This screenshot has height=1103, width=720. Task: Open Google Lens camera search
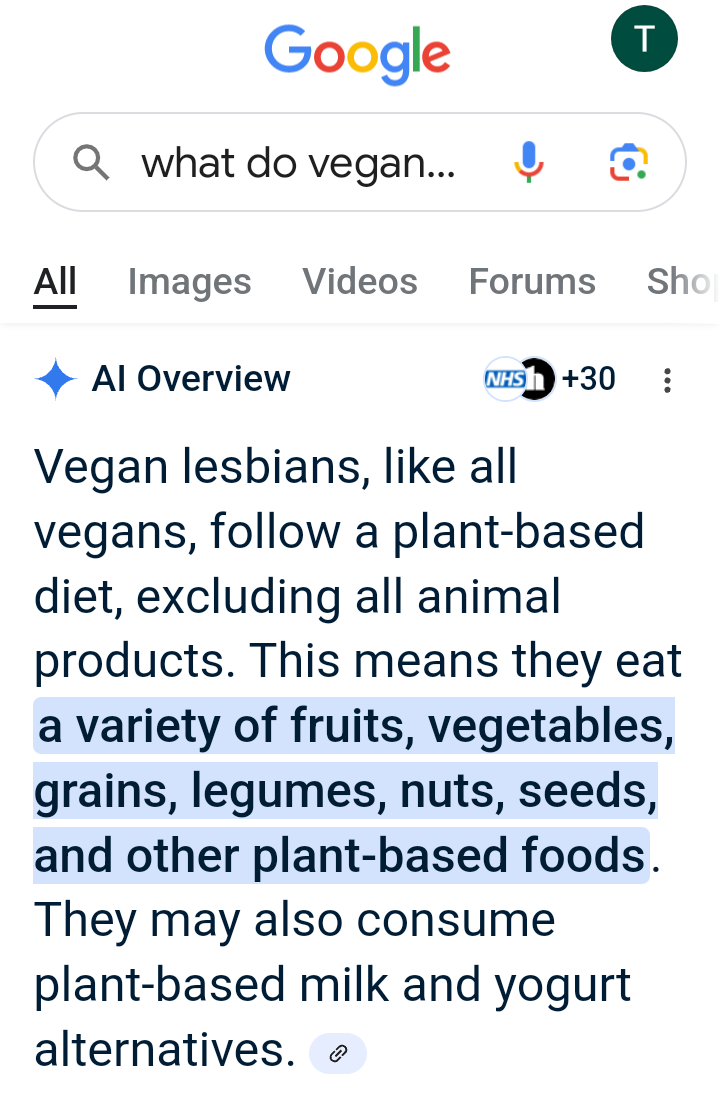(x=629, y=162)
